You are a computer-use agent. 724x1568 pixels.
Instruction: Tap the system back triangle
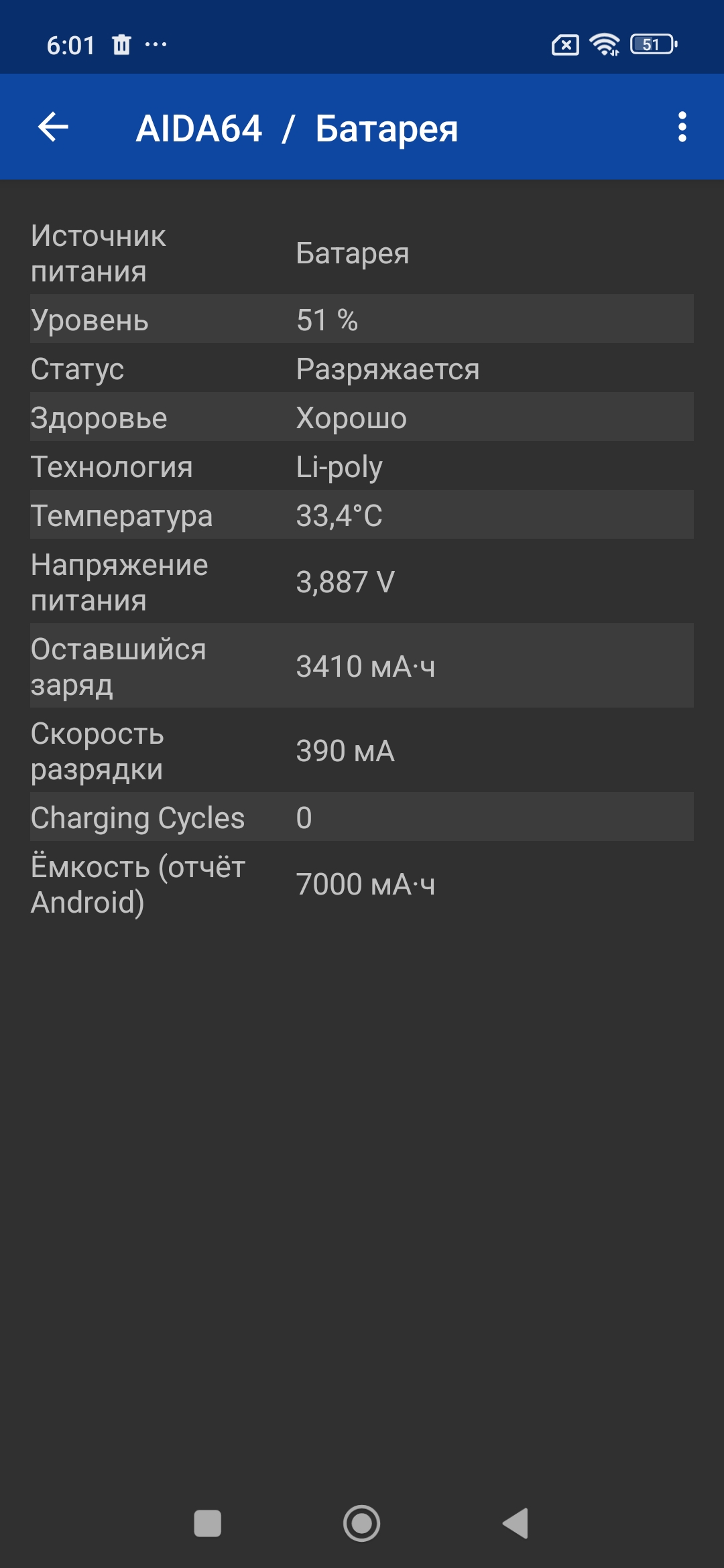pos(516,1523)
